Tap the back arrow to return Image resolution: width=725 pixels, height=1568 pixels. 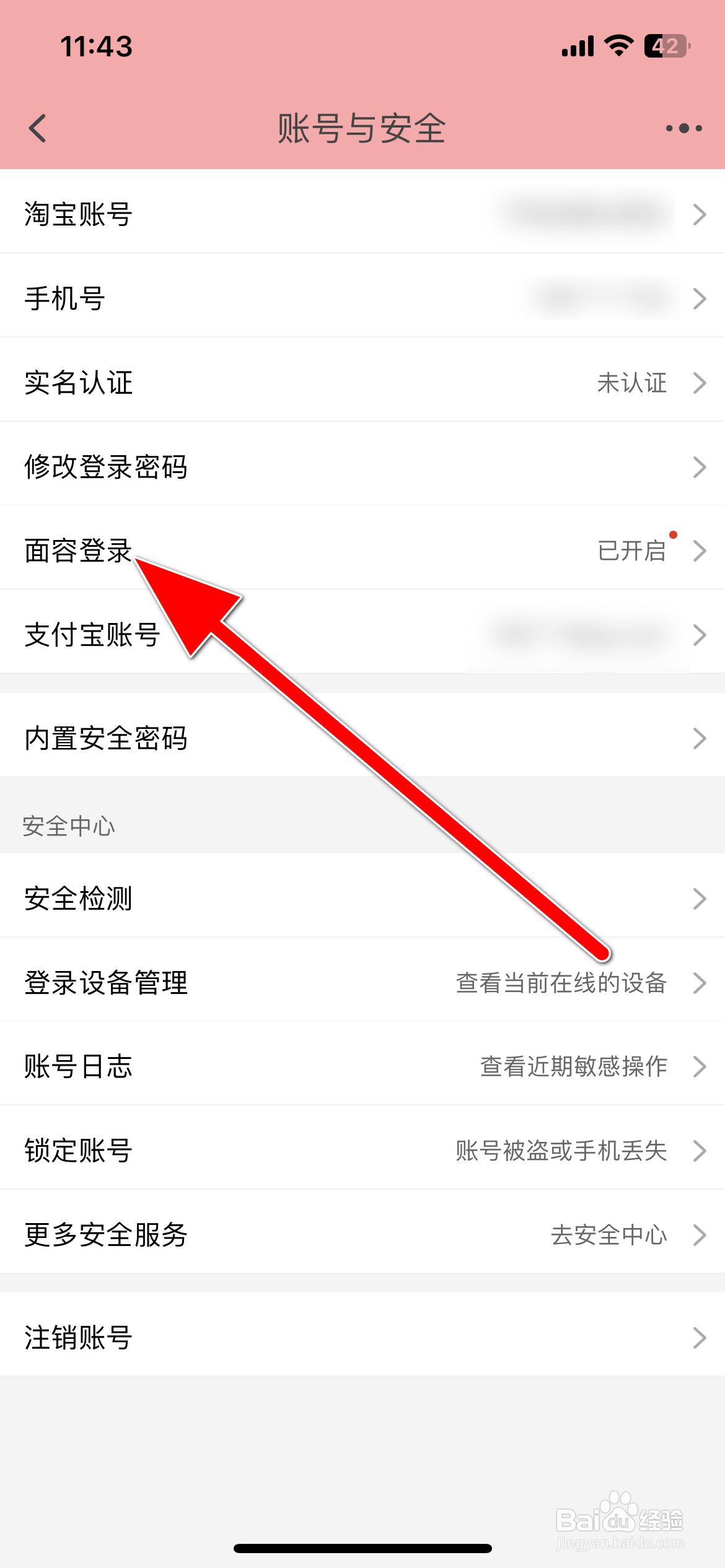pos(38,130)
